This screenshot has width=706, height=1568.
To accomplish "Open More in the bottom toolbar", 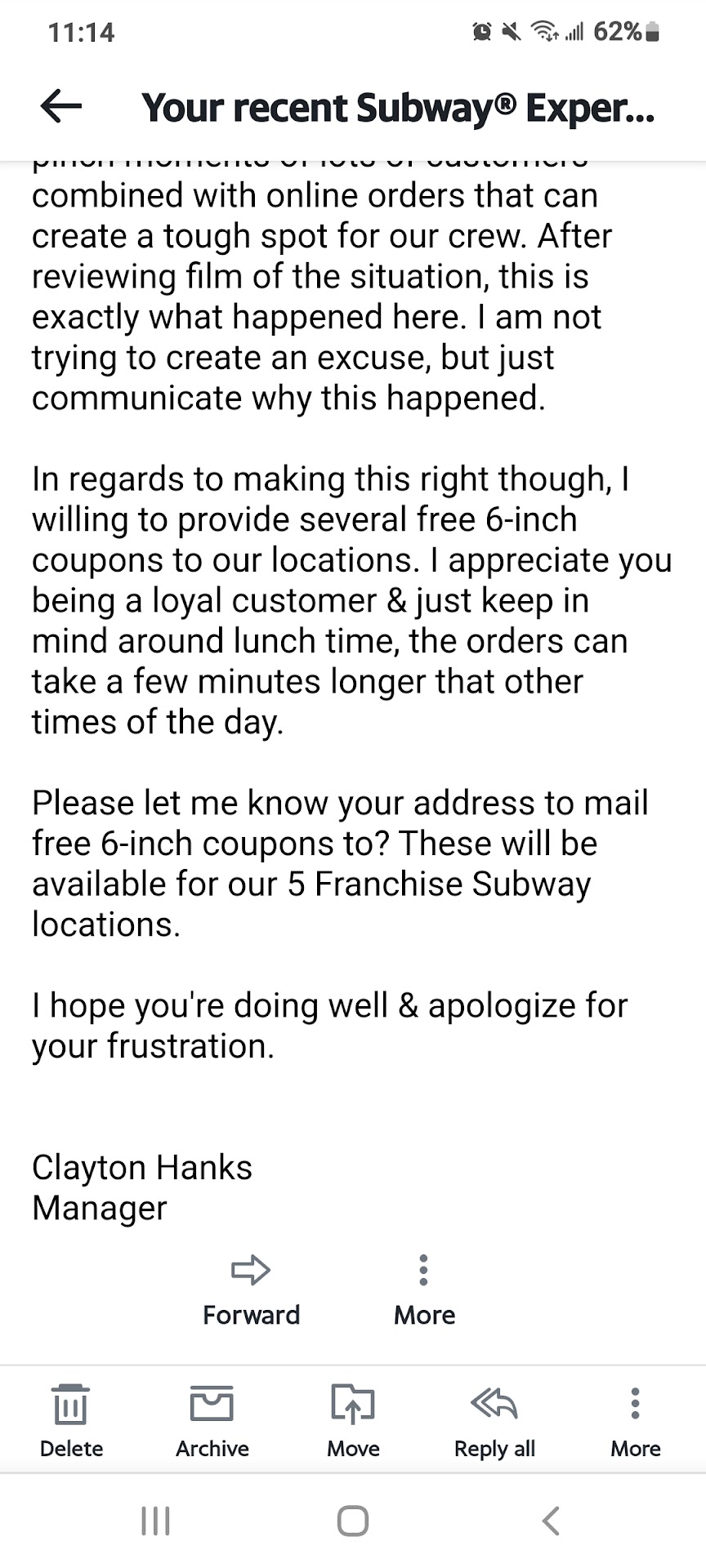I will 635,1422.
